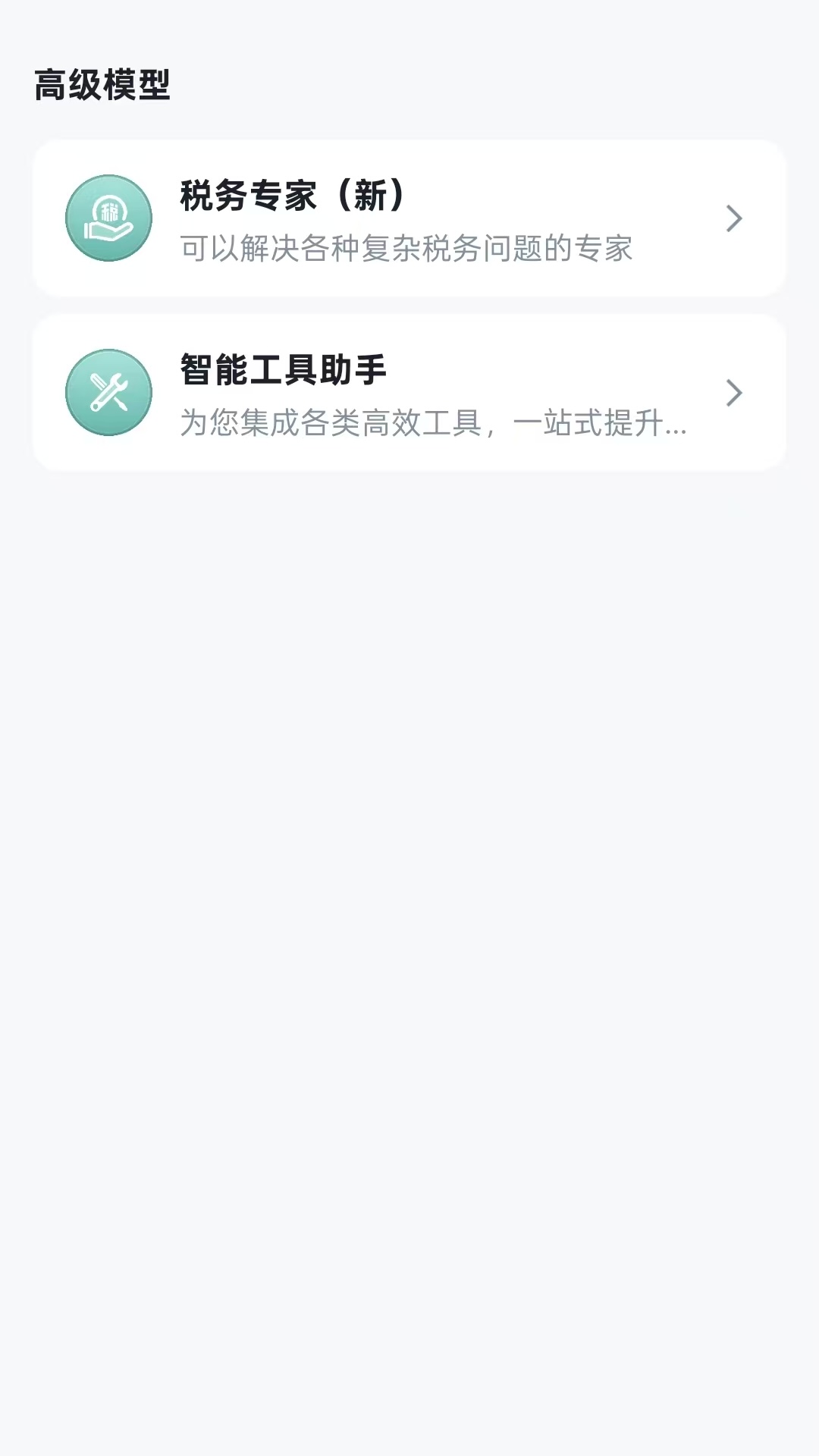
Task: Tap the teal gradient assistant tool icon
Action: [108, 393]
